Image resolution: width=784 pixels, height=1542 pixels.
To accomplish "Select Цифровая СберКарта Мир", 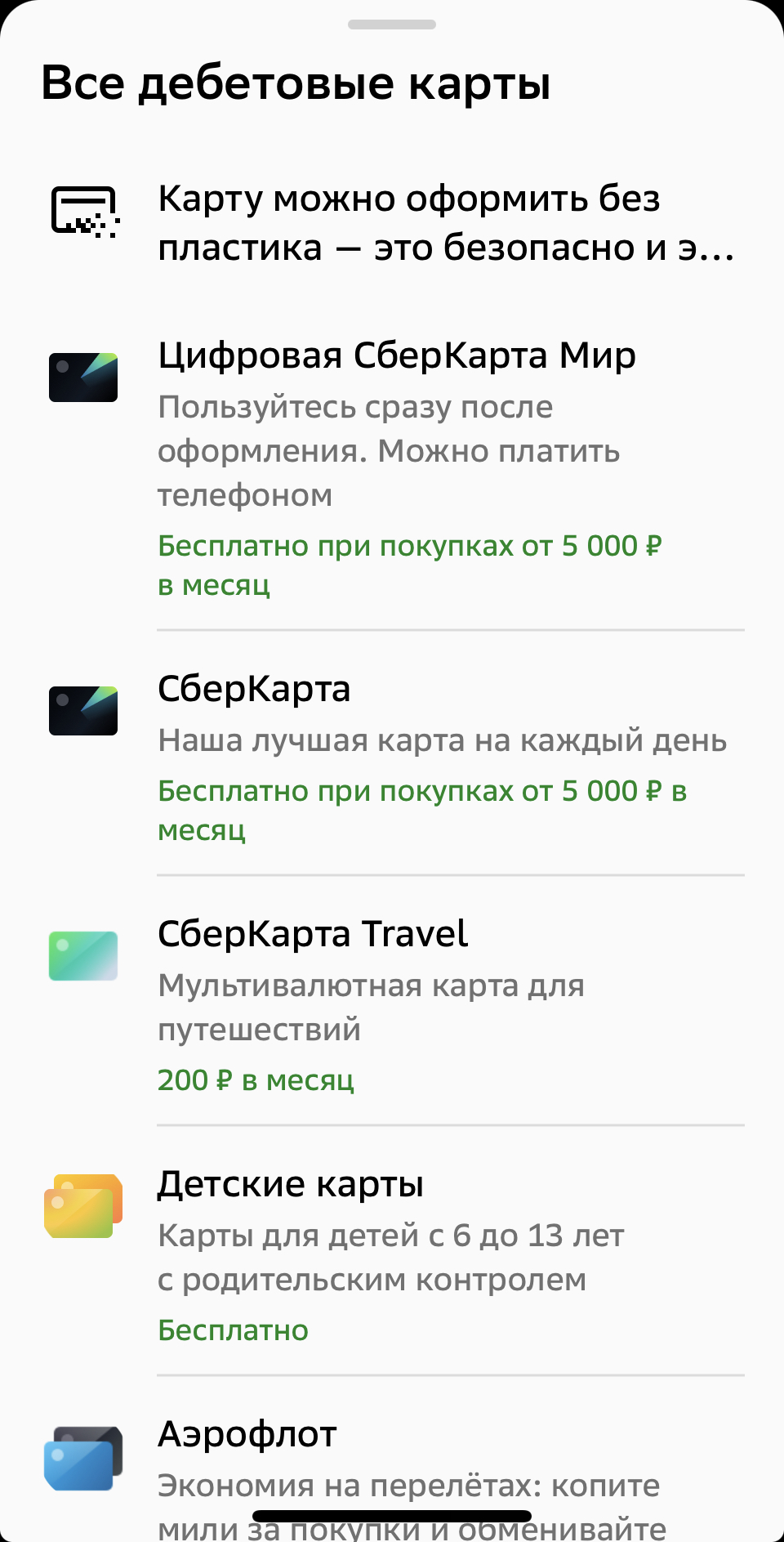I will point(392,467).
